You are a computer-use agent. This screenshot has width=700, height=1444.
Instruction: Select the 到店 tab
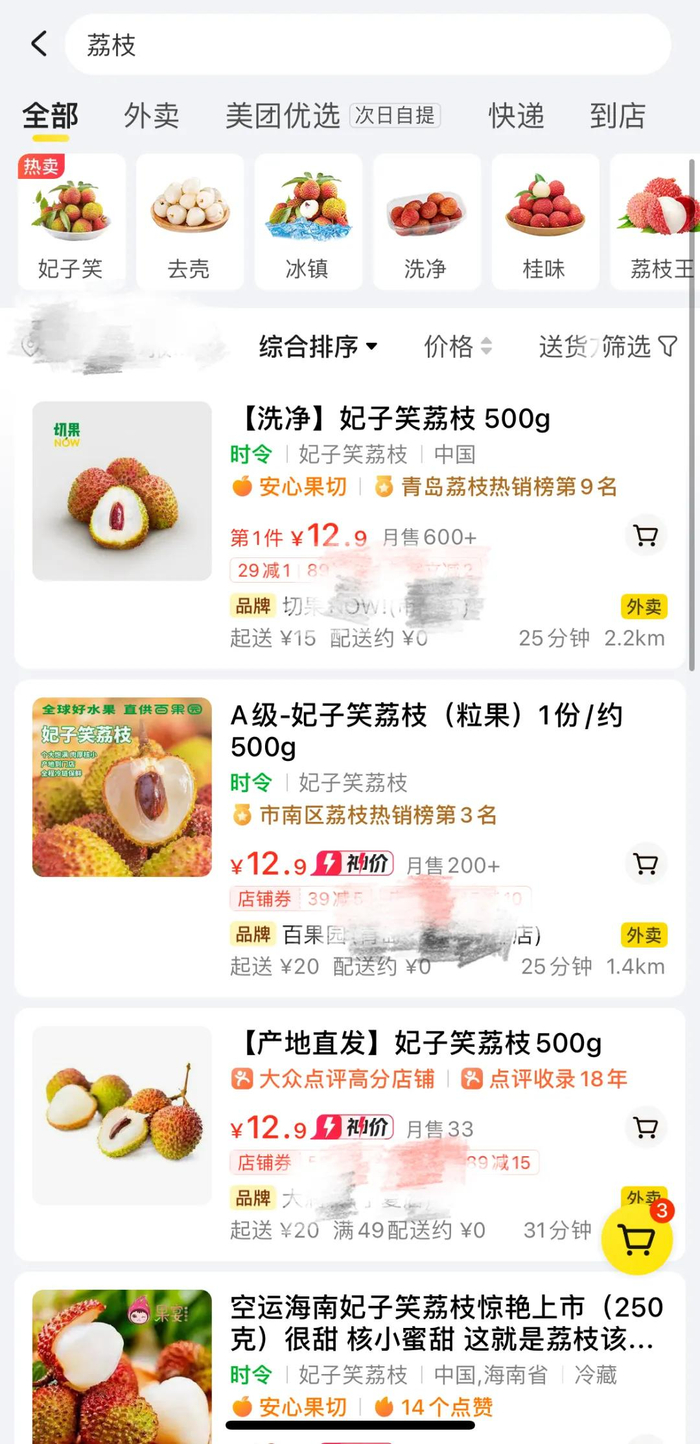[617, 116]
